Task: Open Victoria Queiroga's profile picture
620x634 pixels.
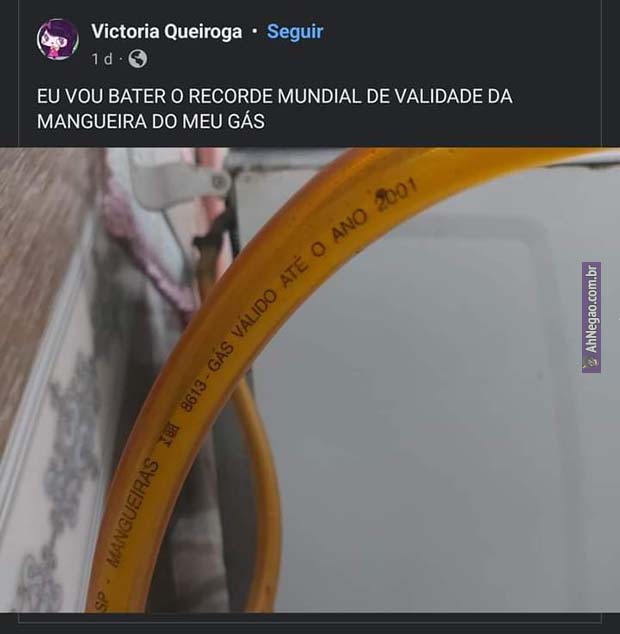Action: [x=57, y=40]
